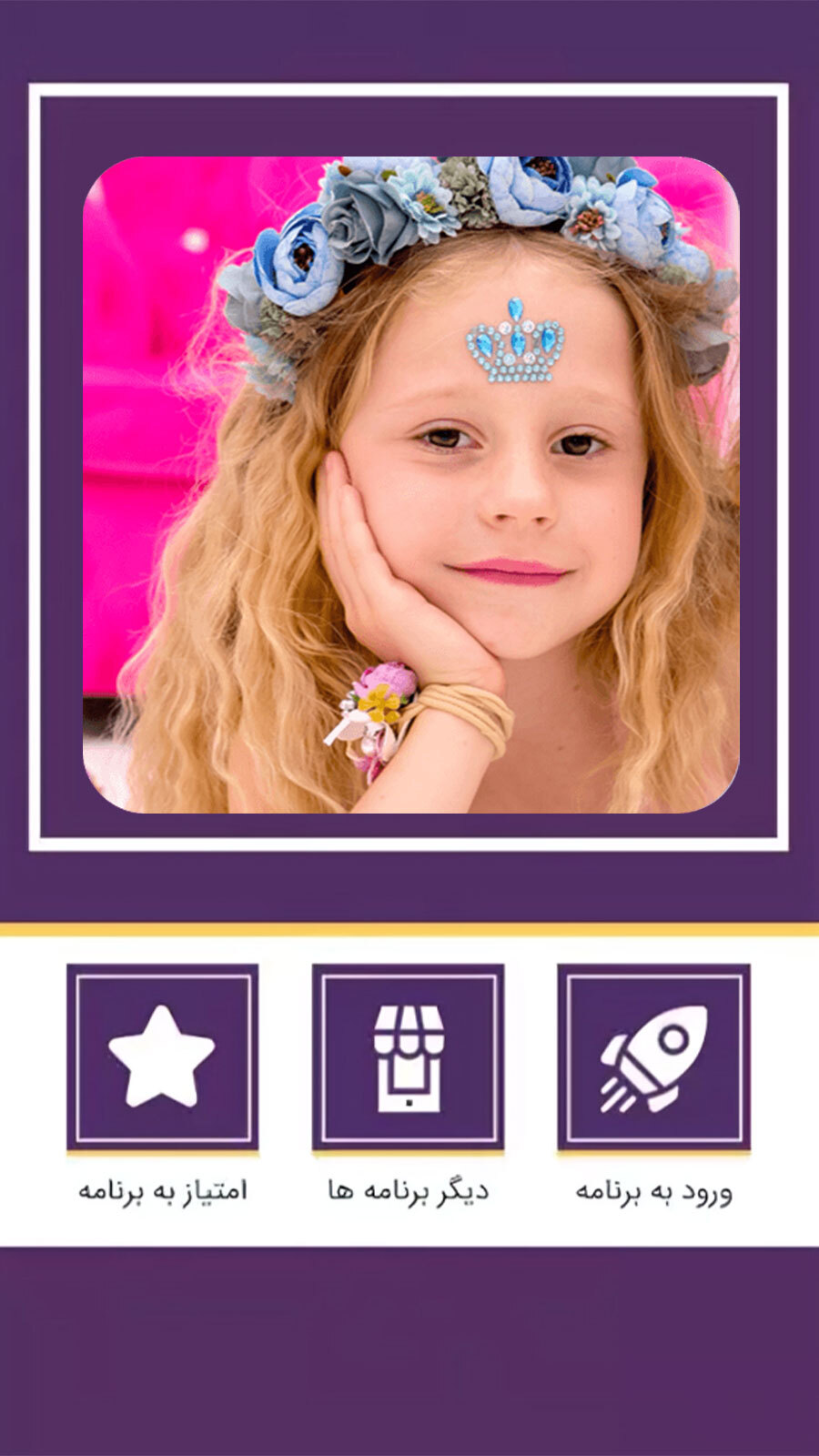Open the store icon for other apps
Image resolution: width=819 pixels, height=1456 pixels.
408,1057
